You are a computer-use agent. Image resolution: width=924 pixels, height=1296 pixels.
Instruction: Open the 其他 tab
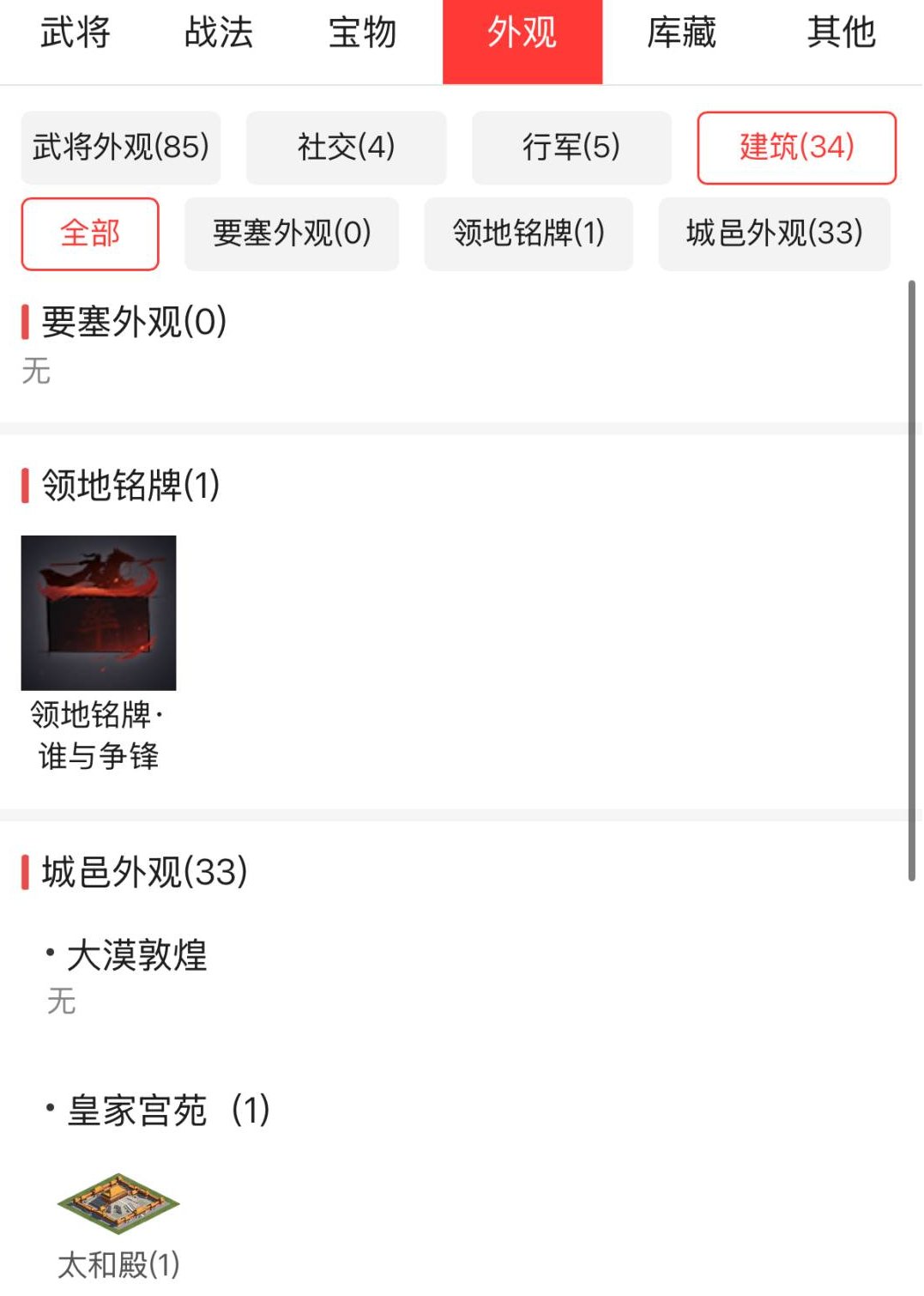[841, 34]
